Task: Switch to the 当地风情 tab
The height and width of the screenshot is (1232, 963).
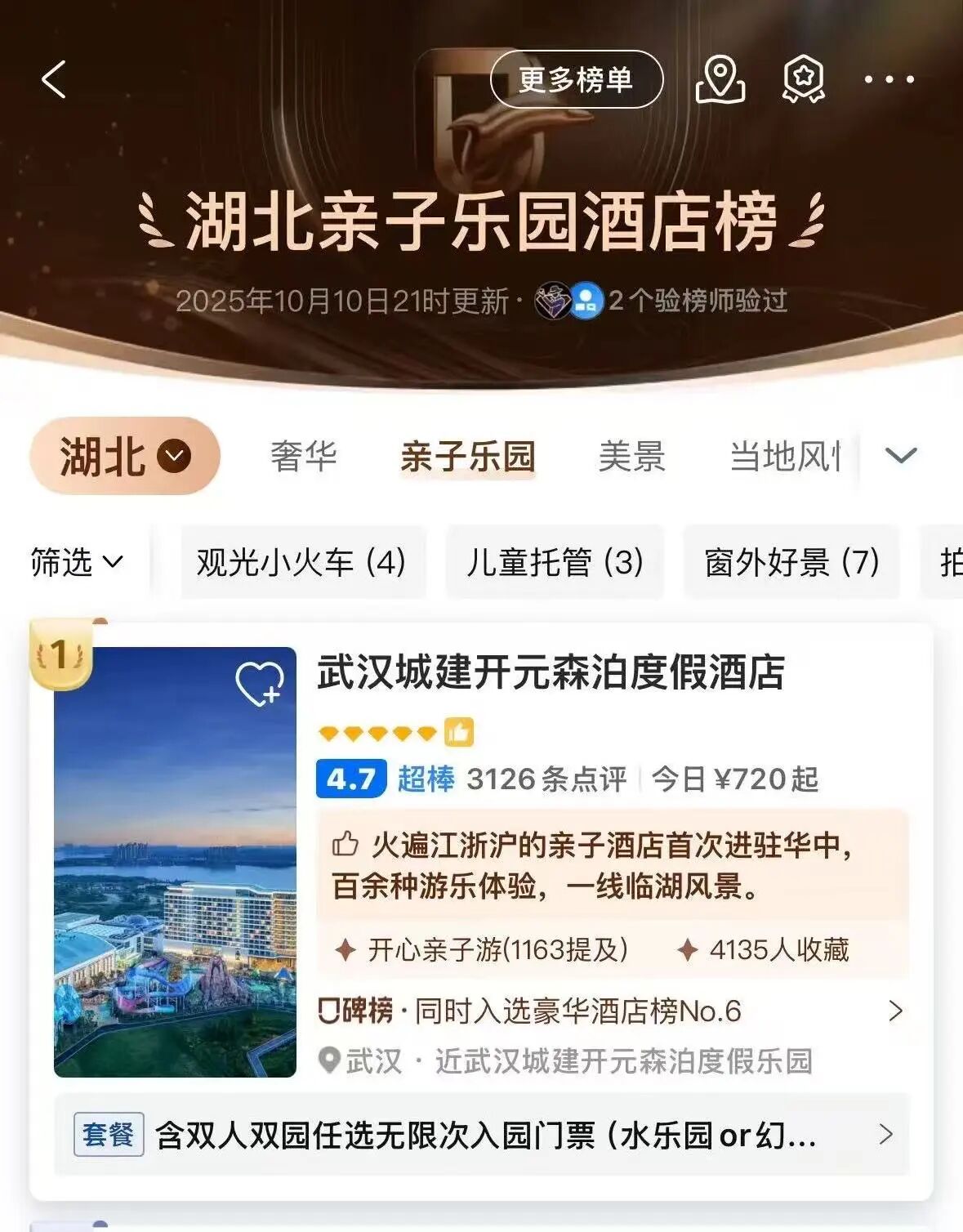Action: click(x=784, y=456)
